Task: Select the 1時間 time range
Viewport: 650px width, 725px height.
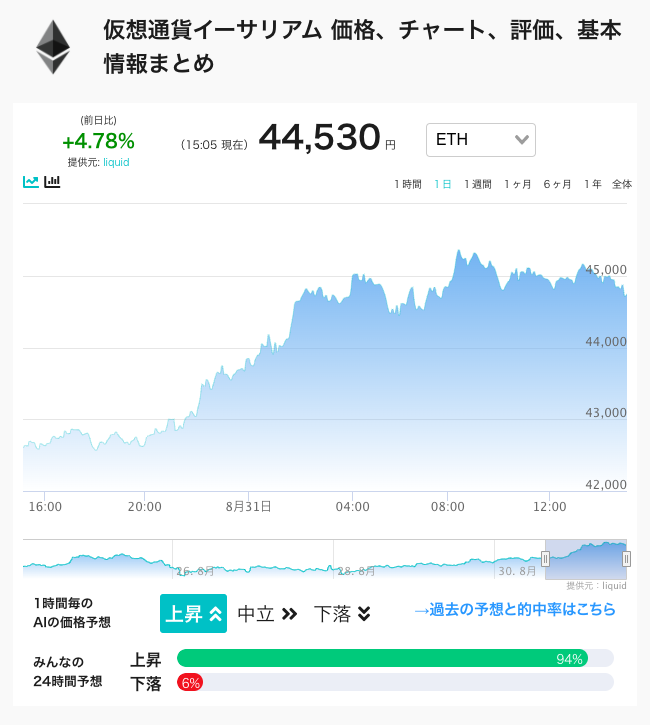Action: coord(408,184)
